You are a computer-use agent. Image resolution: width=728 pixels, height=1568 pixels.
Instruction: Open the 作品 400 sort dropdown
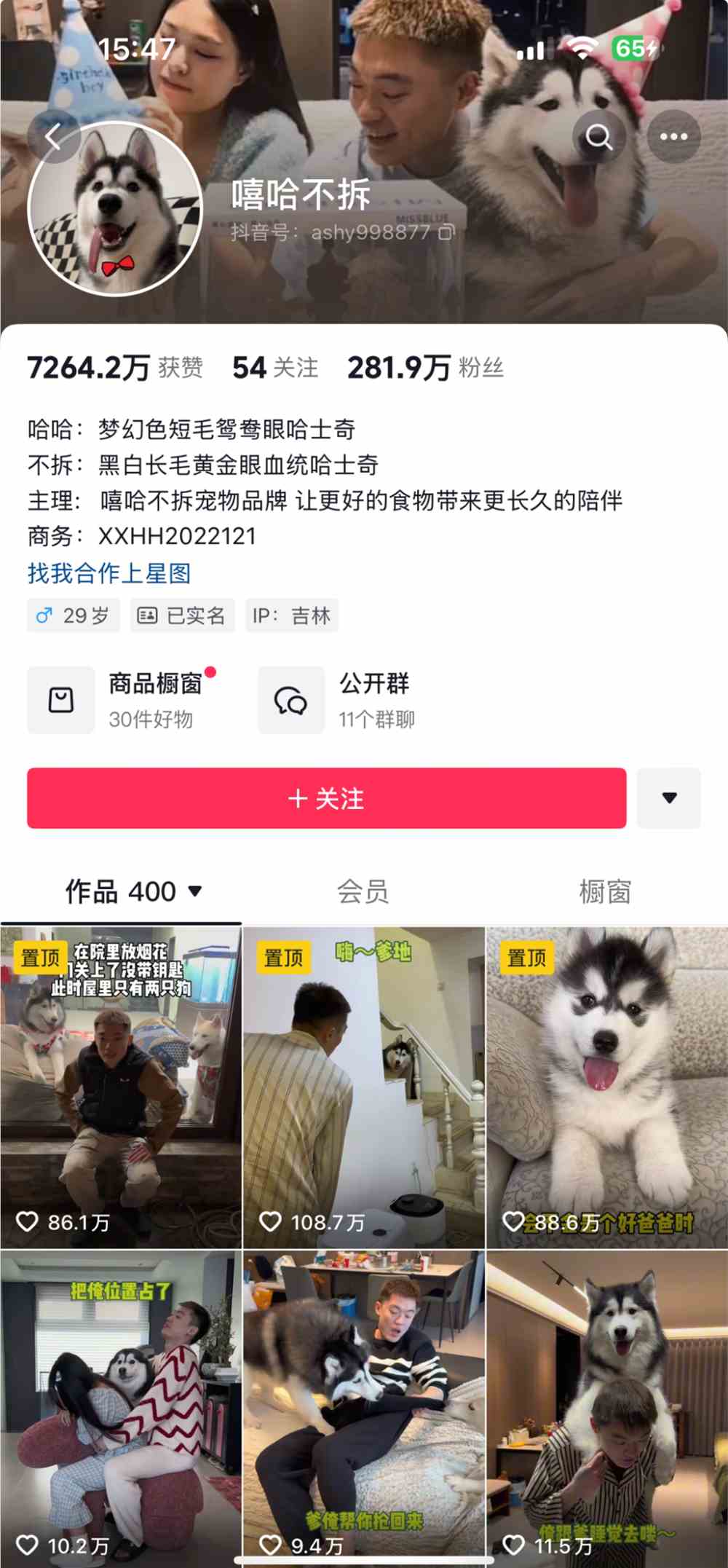tap(194, 891)
